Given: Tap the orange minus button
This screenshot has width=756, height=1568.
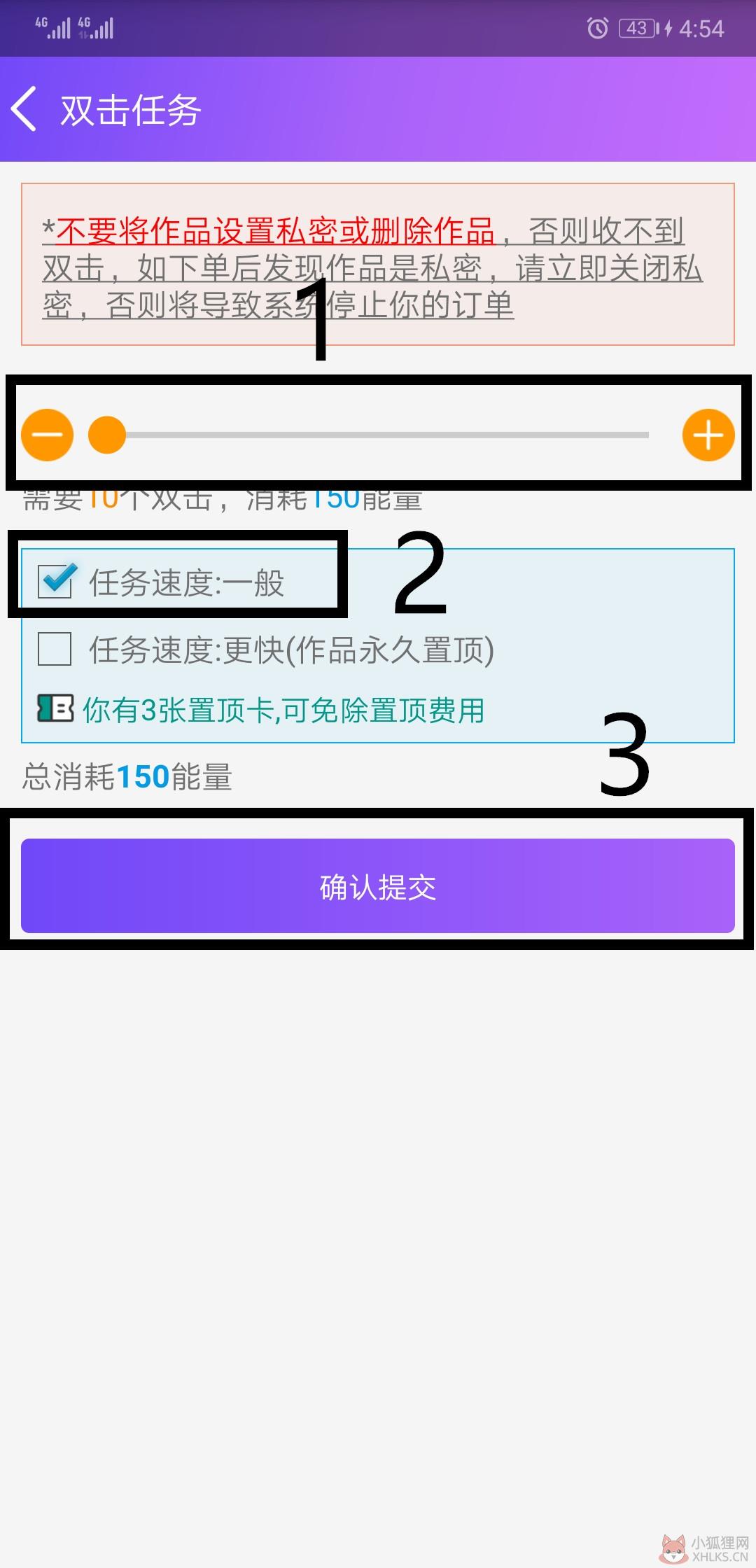Looking at the screenshot, I should [x=48, y=435].
